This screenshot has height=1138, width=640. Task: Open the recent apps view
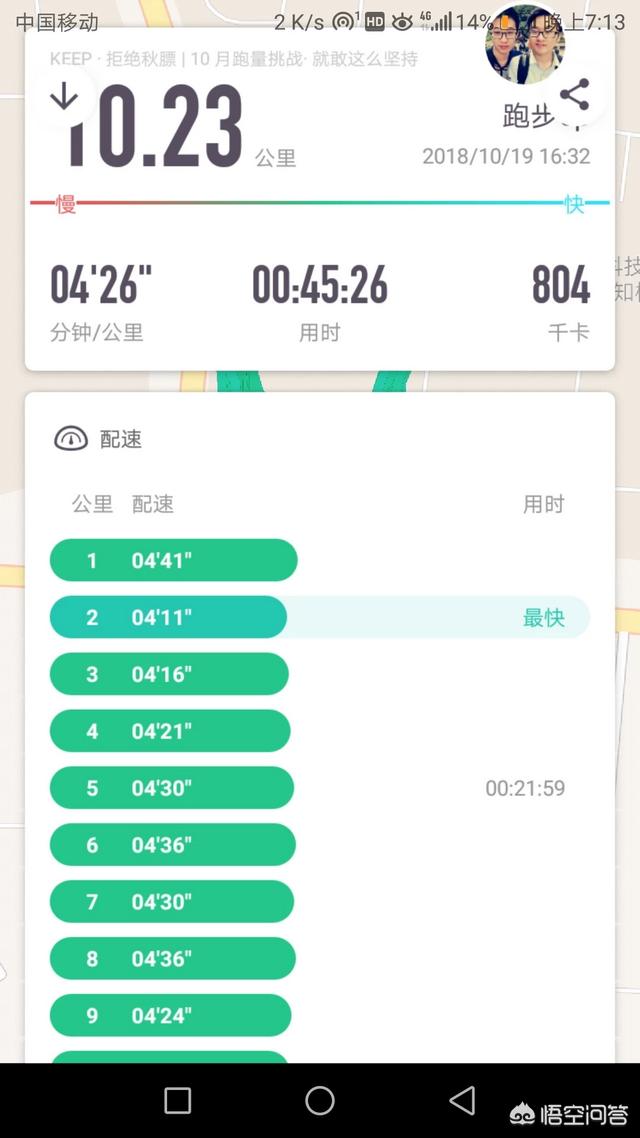pyautogui.click(x=178, y=1101)
